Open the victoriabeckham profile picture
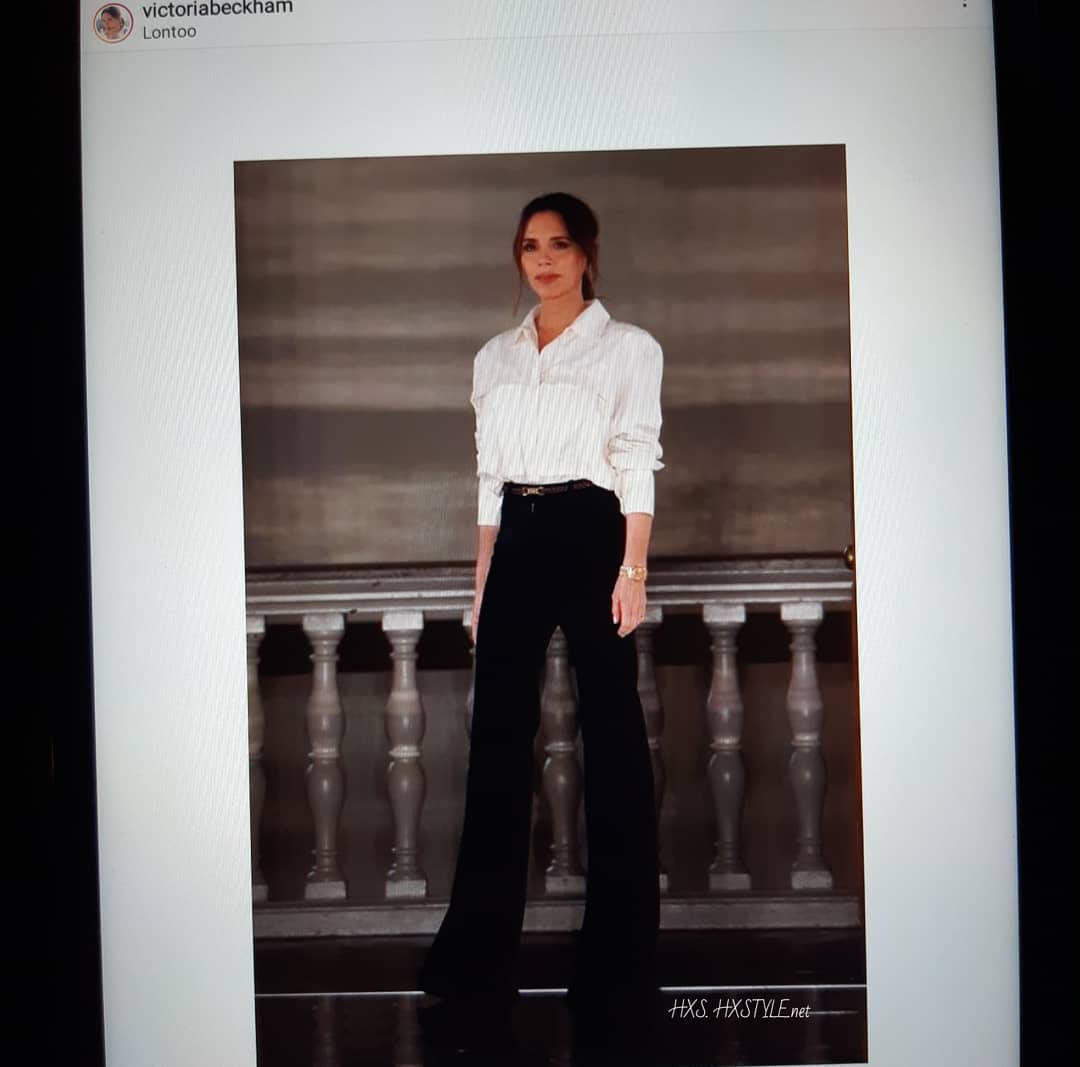Screen dimensions: 1080x1067 pyautogui.click(x=113, y=21)
